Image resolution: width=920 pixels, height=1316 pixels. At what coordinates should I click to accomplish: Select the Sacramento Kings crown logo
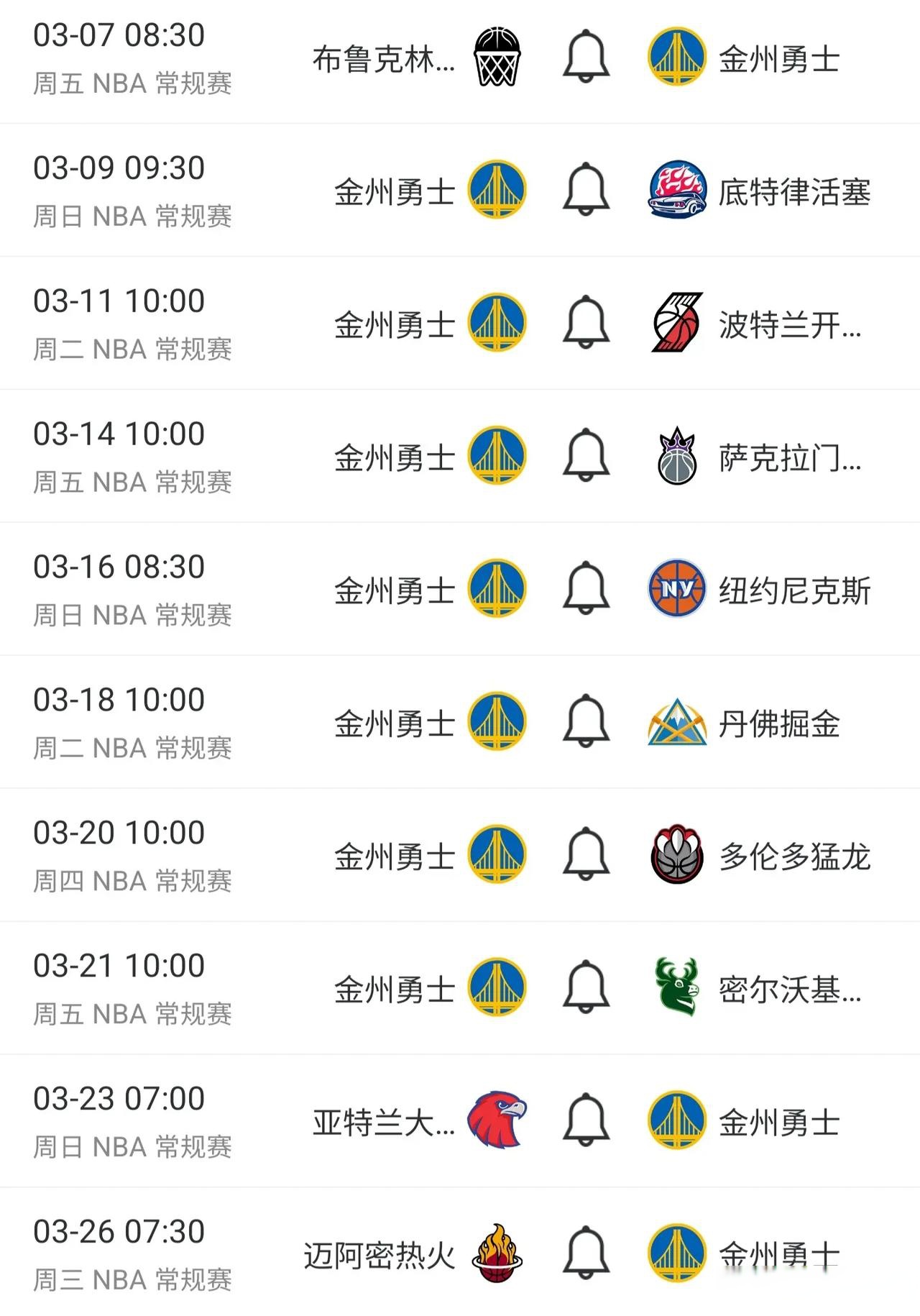click(x=674, y=457)
